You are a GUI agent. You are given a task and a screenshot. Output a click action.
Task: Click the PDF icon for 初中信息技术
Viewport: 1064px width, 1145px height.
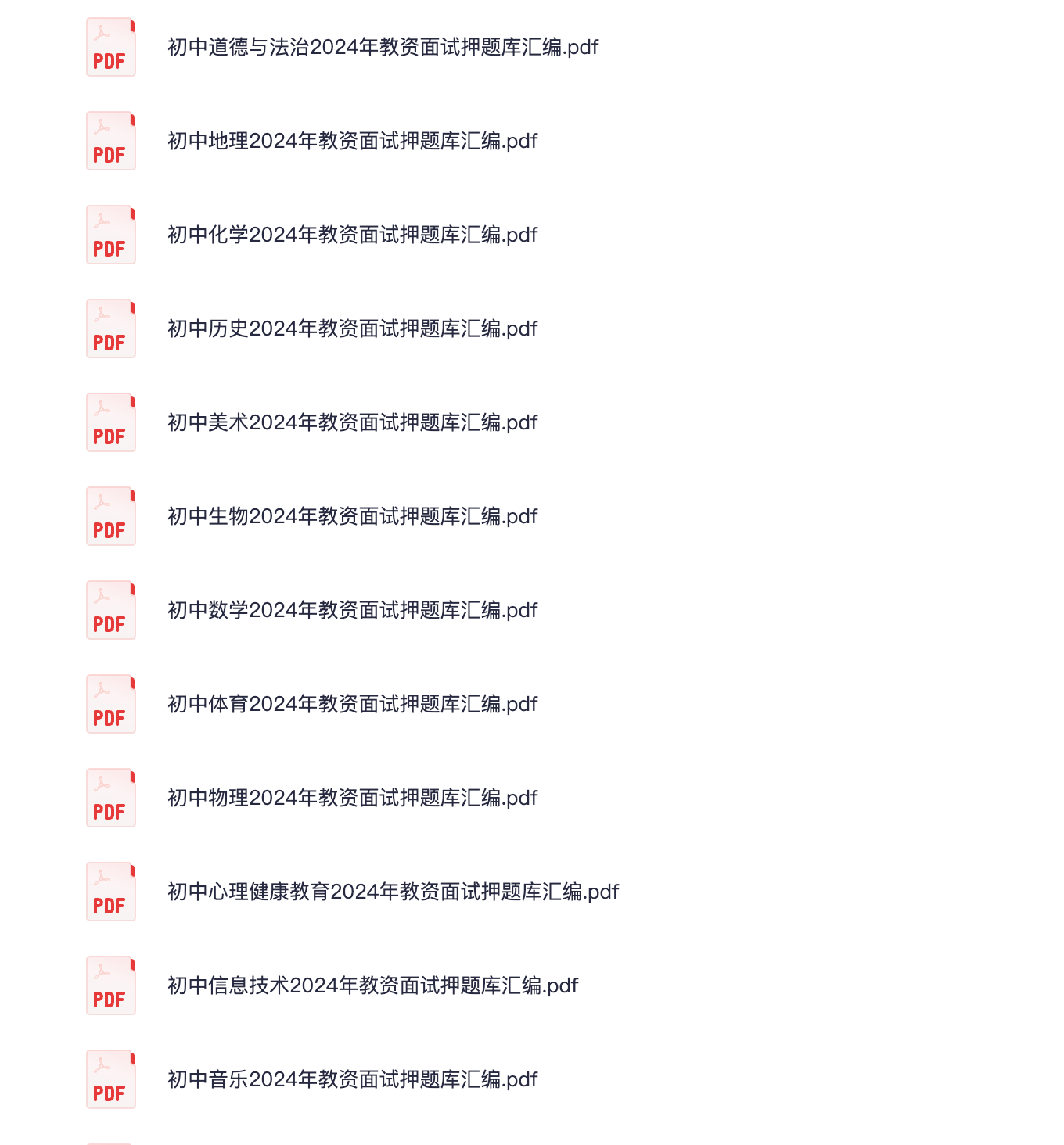pyautogui.click(x=110, y=985)
